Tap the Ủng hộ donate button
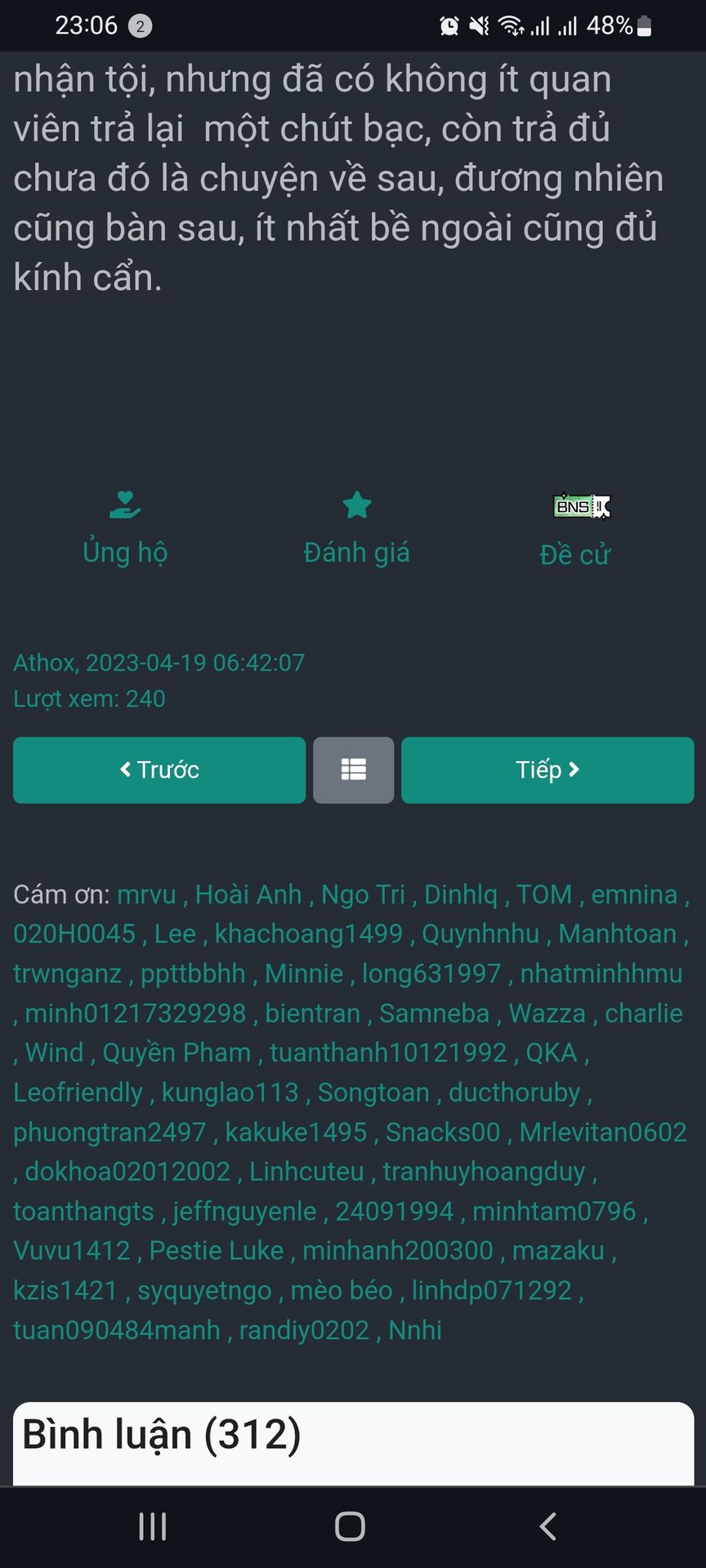706x1568 pixels. click(125, 528)
